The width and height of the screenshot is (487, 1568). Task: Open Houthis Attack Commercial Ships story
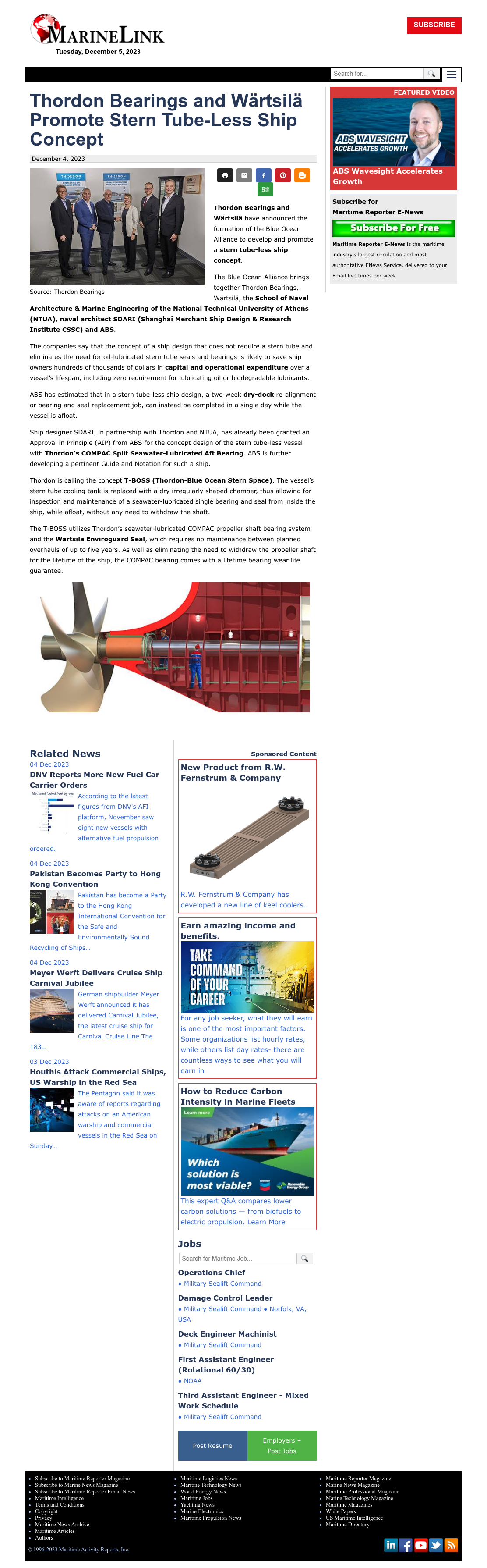[97, 1077]
